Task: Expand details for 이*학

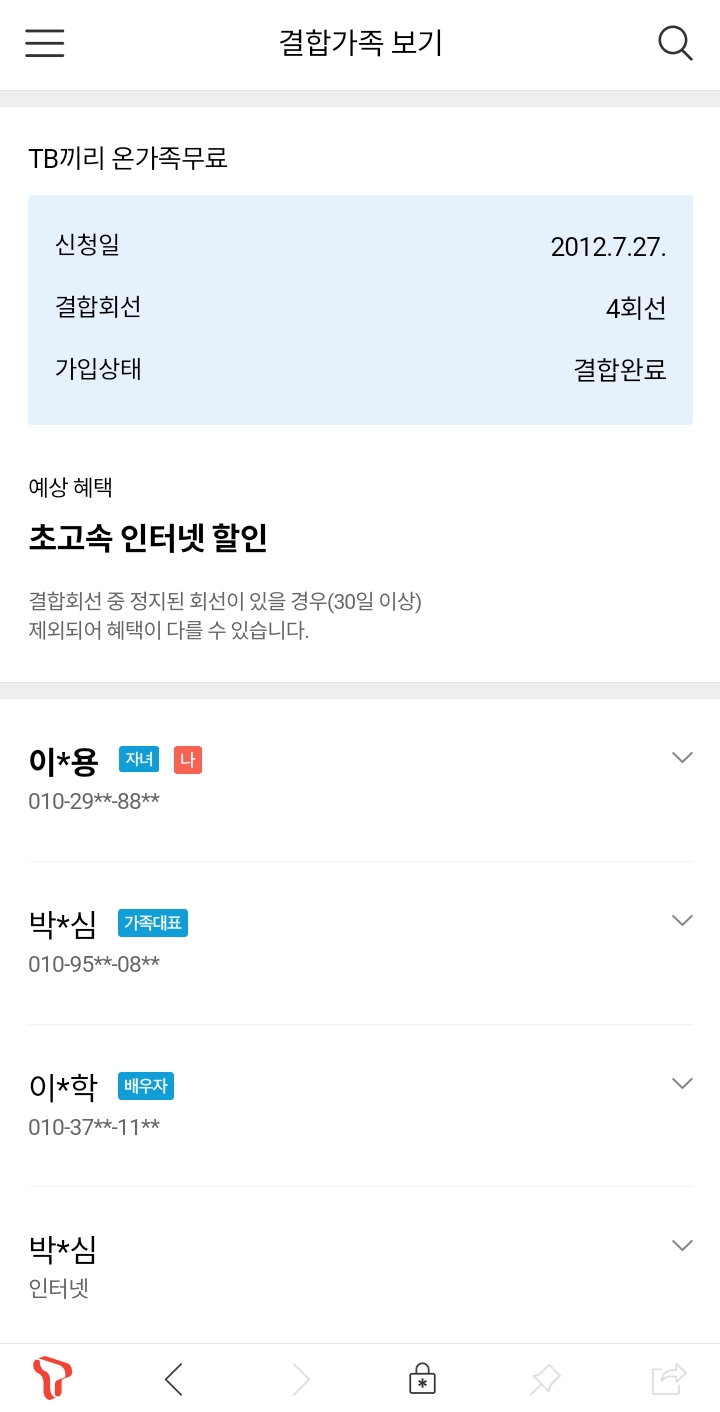Action: click(x=682, y=1084)
